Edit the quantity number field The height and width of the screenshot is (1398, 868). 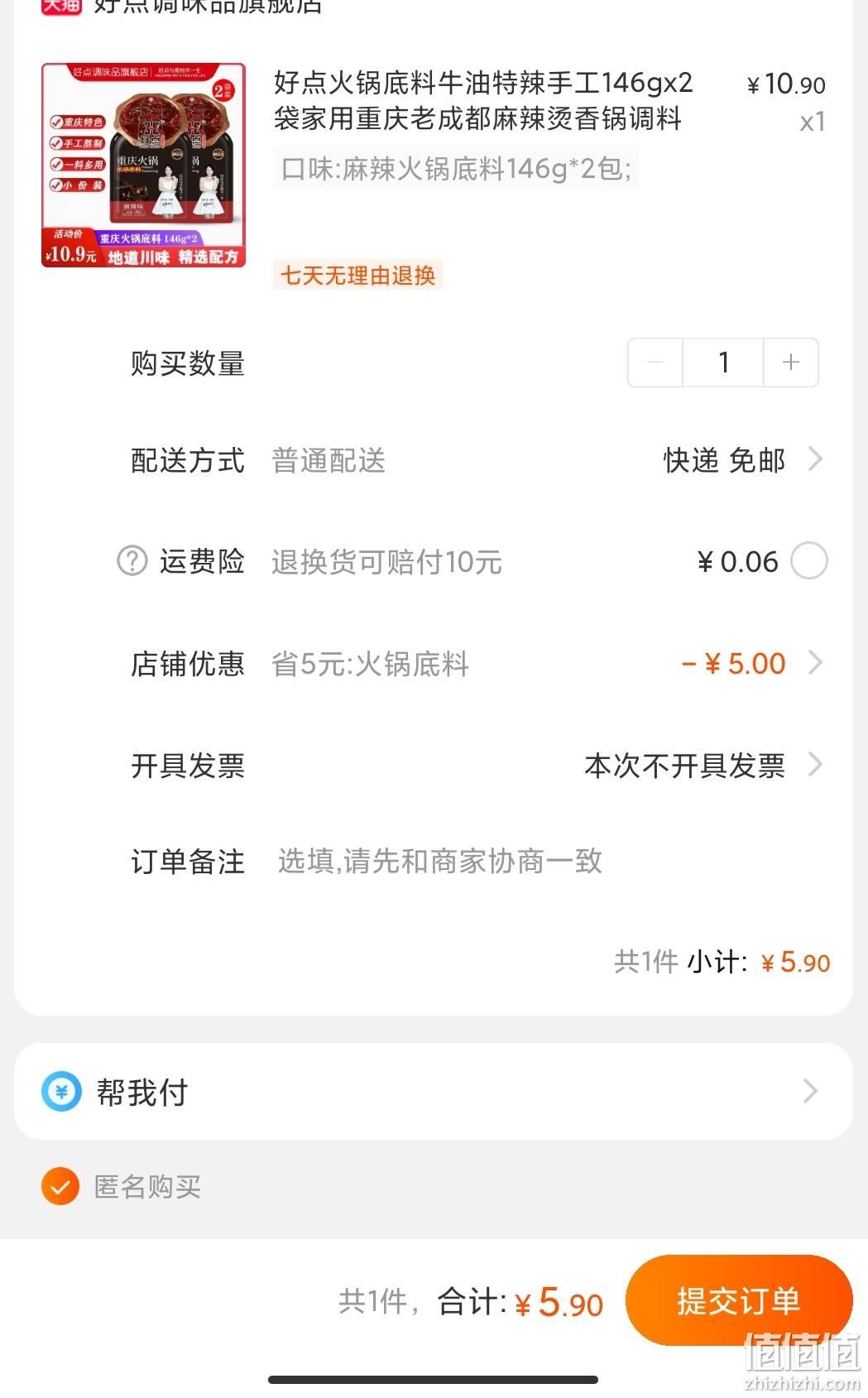[x=723, y=363]
